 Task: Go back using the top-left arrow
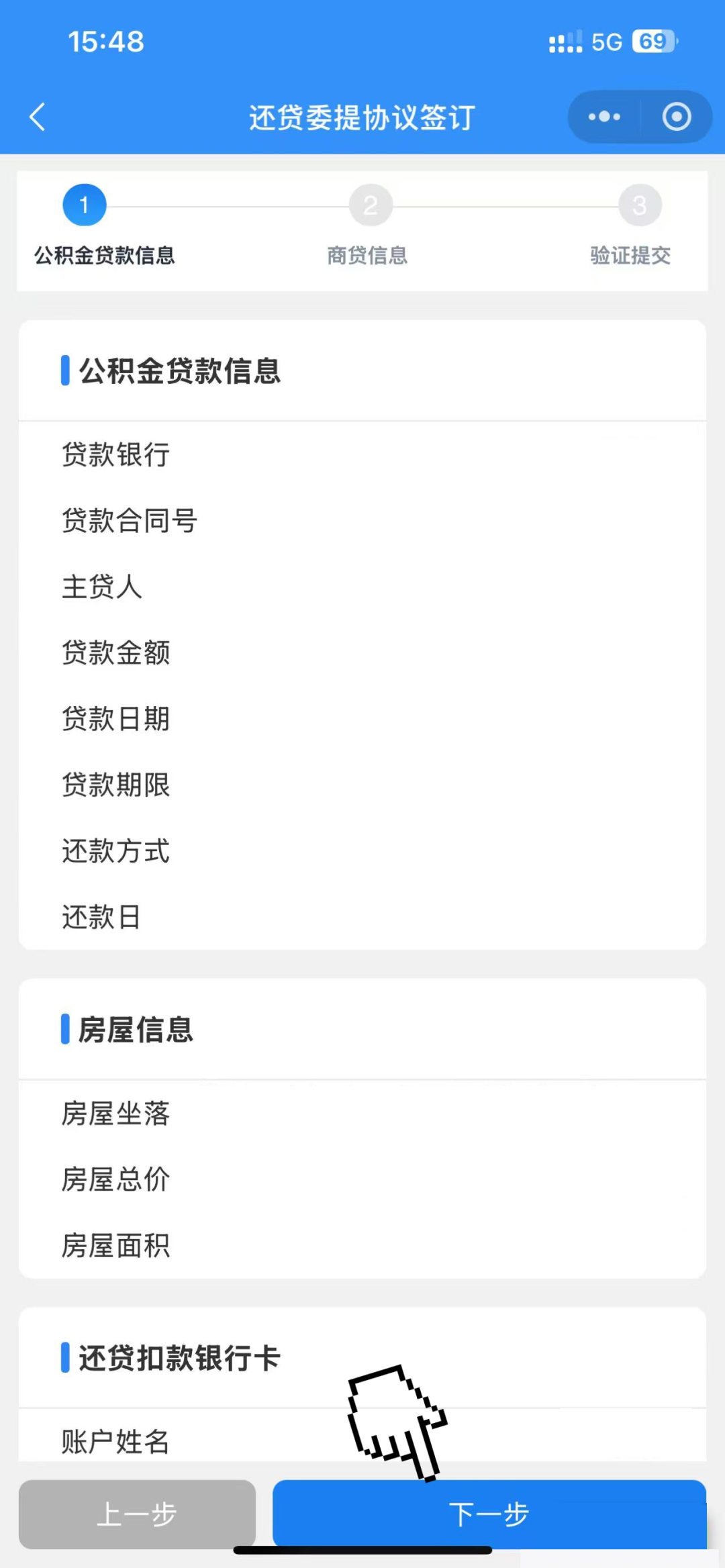tap(38, 117)
